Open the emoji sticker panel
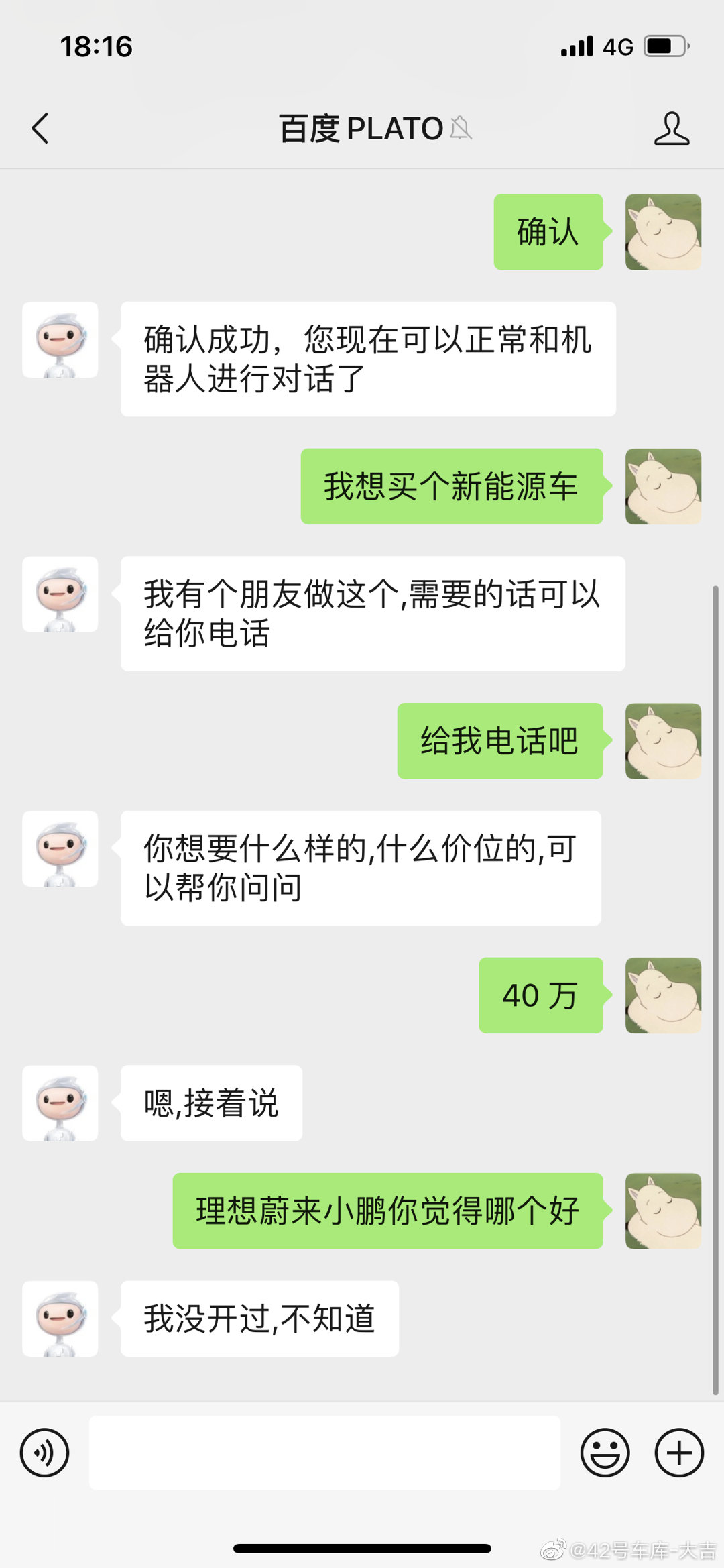The image size is (724, 1568). 605,1453
